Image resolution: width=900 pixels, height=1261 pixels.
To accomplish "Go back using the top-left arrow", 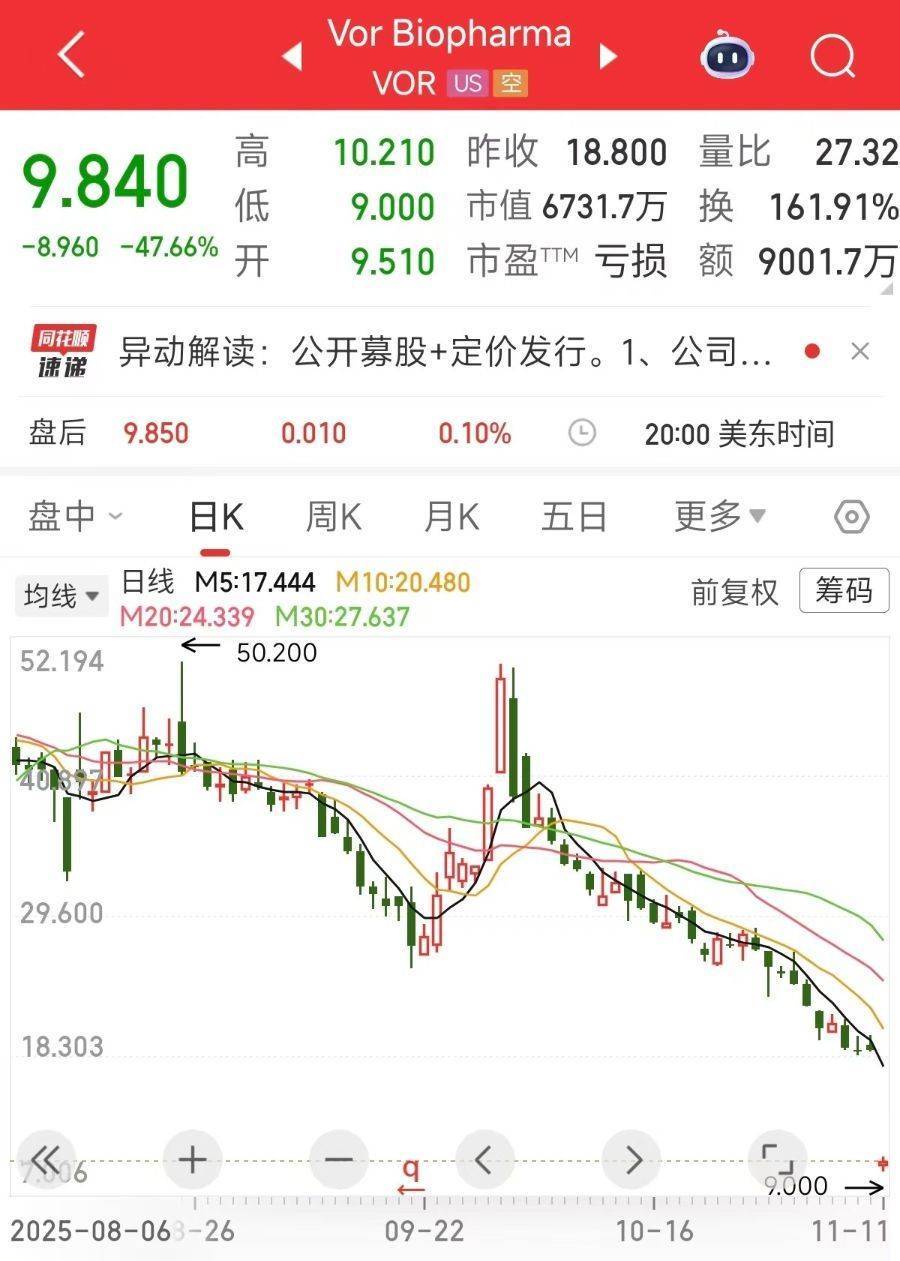I will (72, 55).
